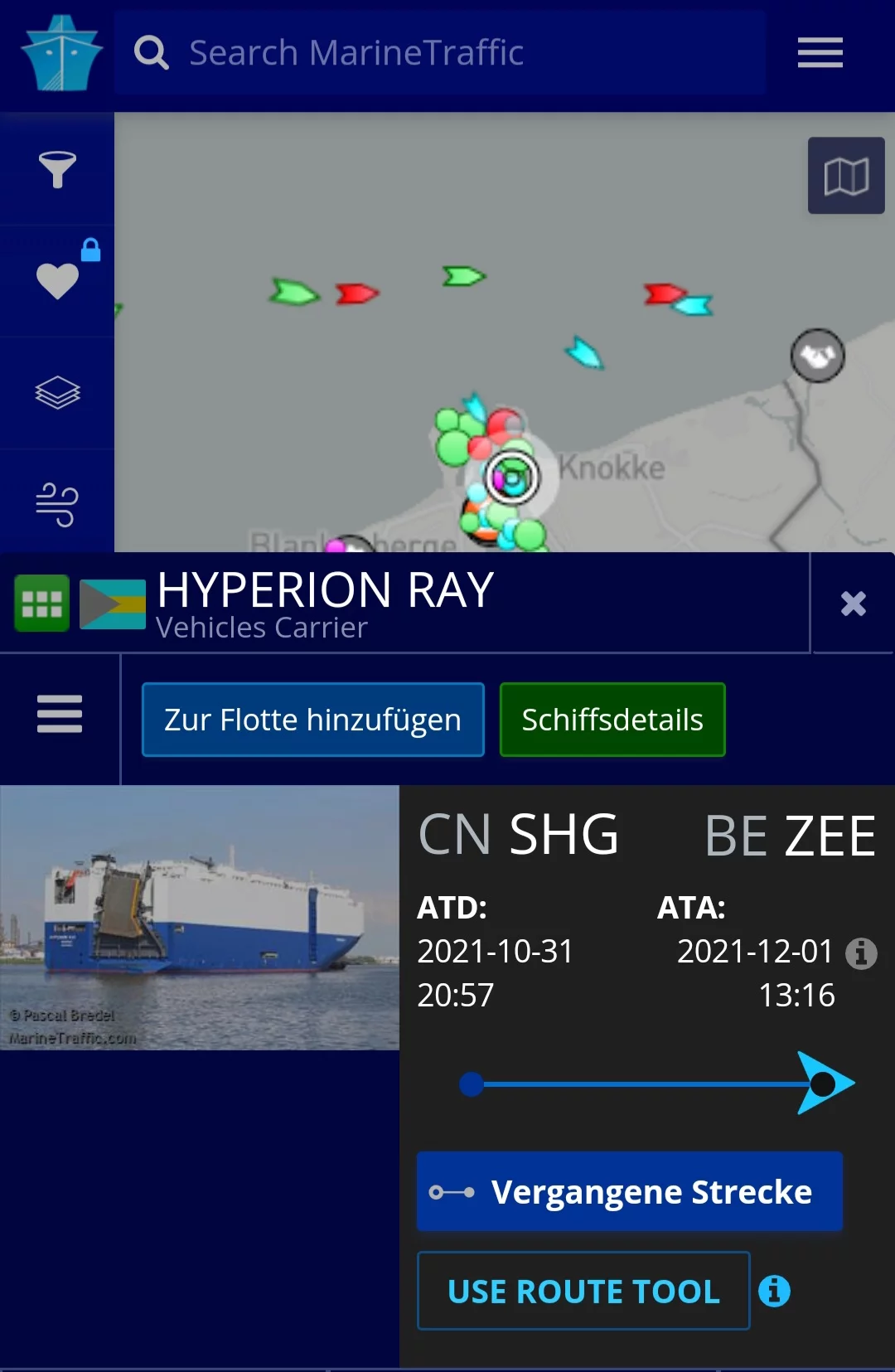Open the vessel filter funnel
895x1372 pixels.
tap(57, 169)
